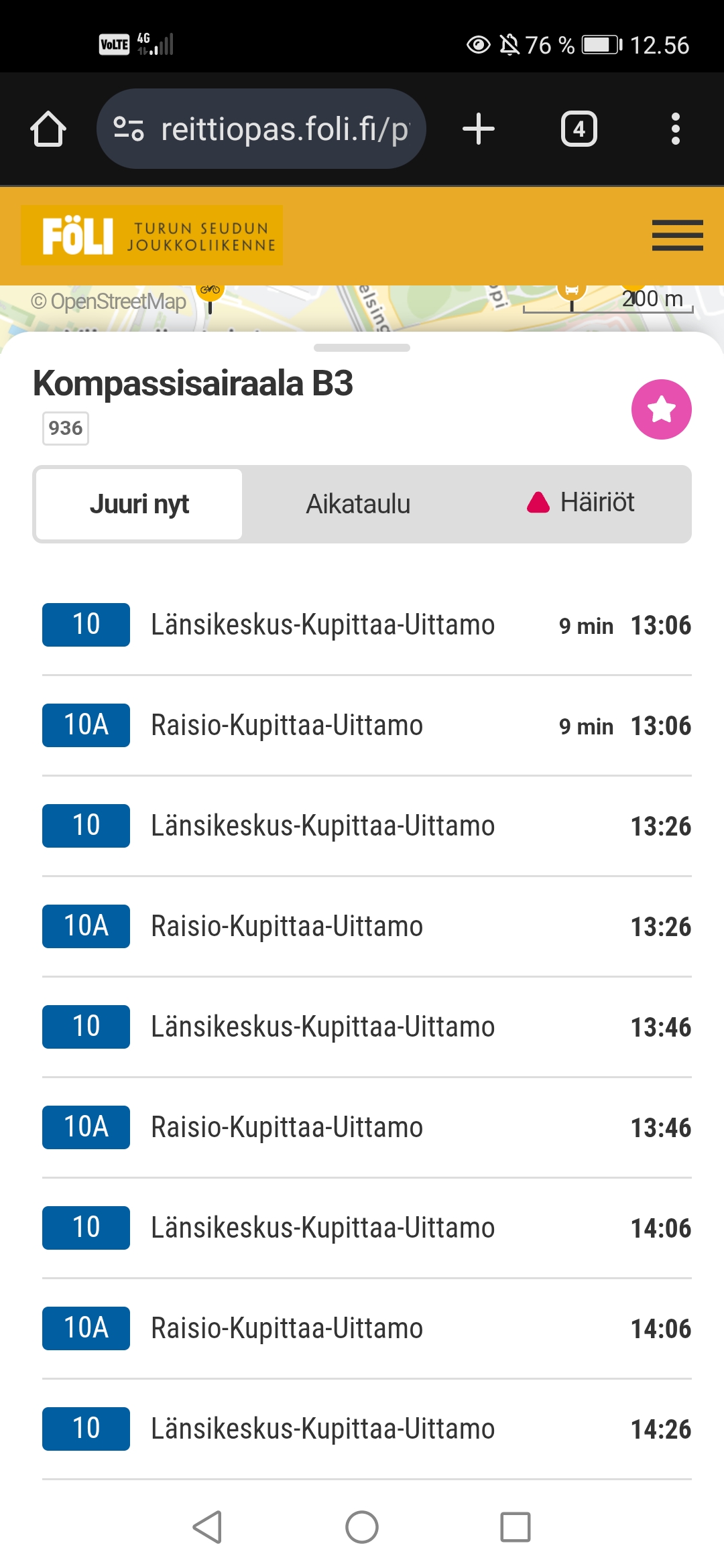Open line 10A departure at 13:06
Viewport: 724px width, 1568px height.
tap(367, 725)
